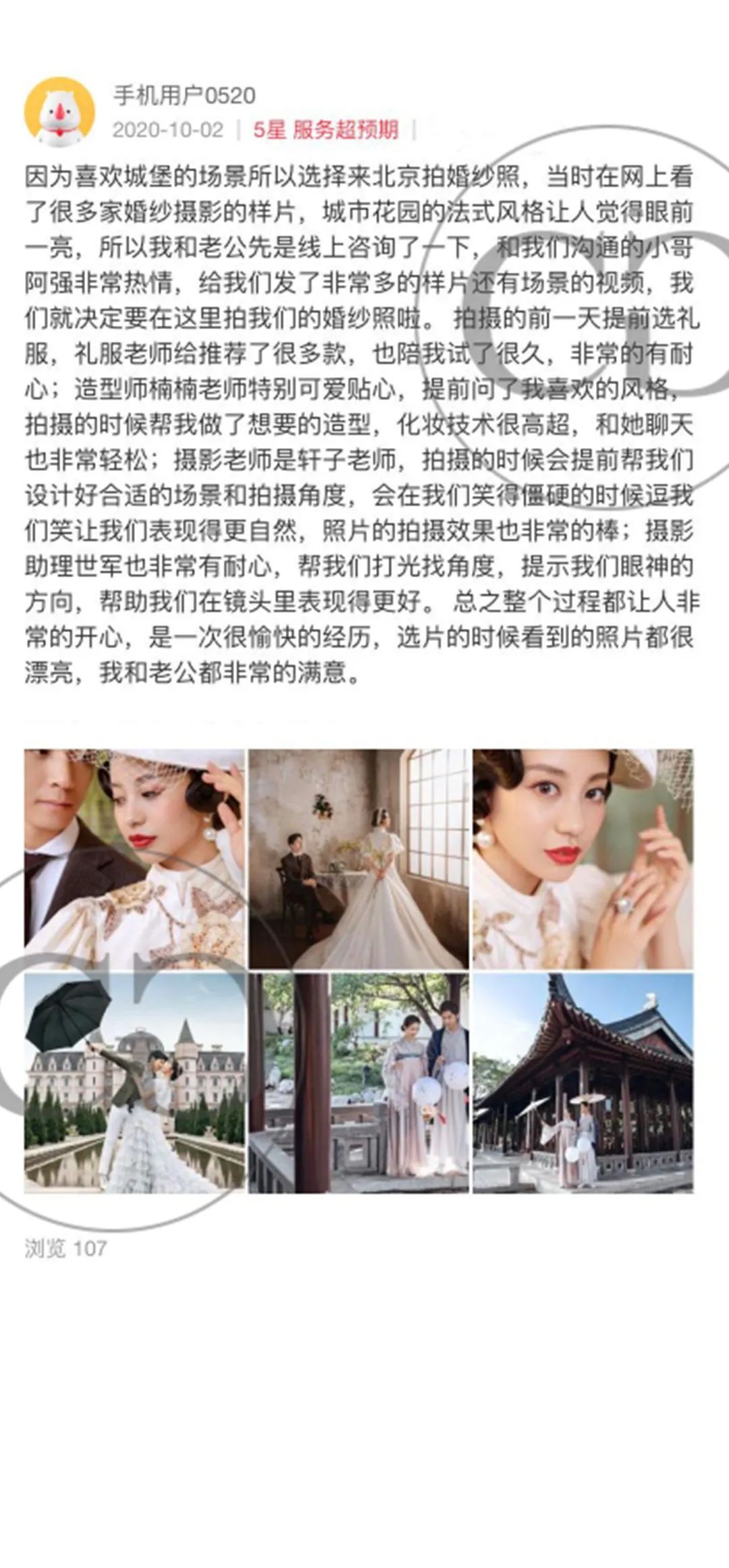Screen dimensions: 729x1568
Task: Open the couple in traditional dress photo
Action: pyautogui.click(x=358, y=1082)
